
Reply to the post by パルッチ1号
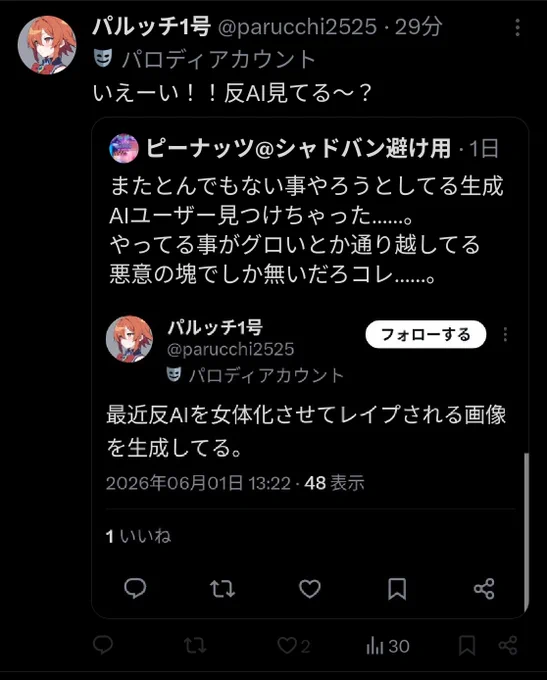click(103, 645)
